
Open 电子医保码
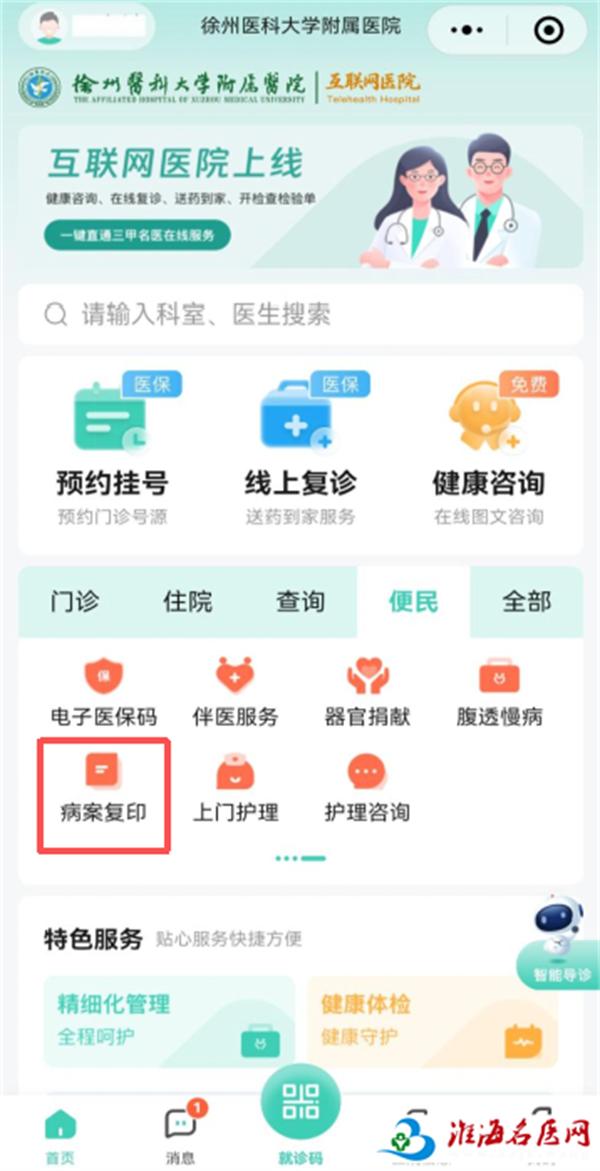tap(104, 692)
